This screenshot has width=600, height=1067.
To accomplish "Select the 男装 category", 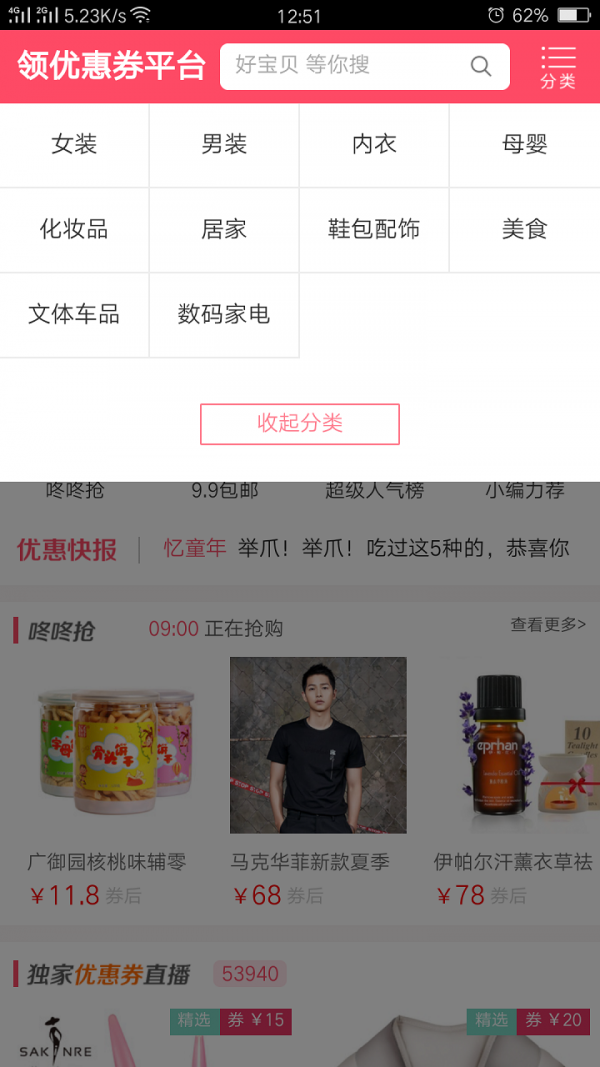I will click(224, 145).
